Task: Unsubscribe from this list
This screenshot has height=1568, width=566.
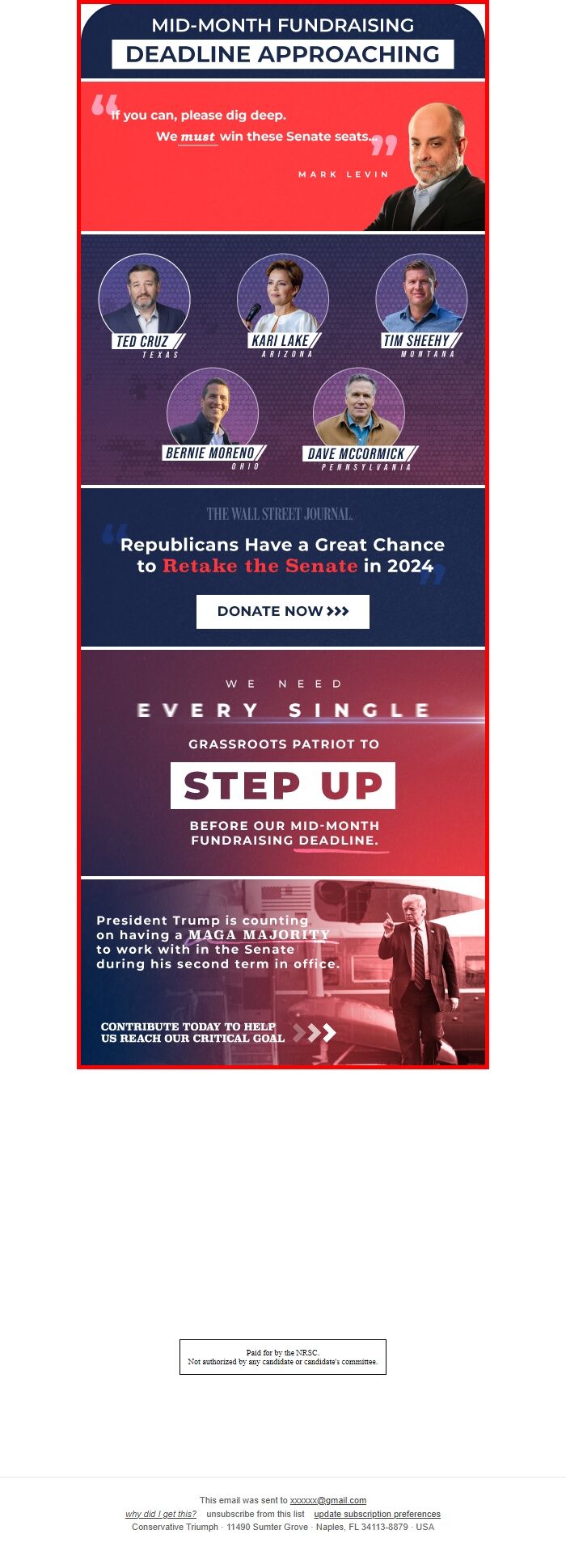Action: pyautogui.click(x=256, y=1514)
